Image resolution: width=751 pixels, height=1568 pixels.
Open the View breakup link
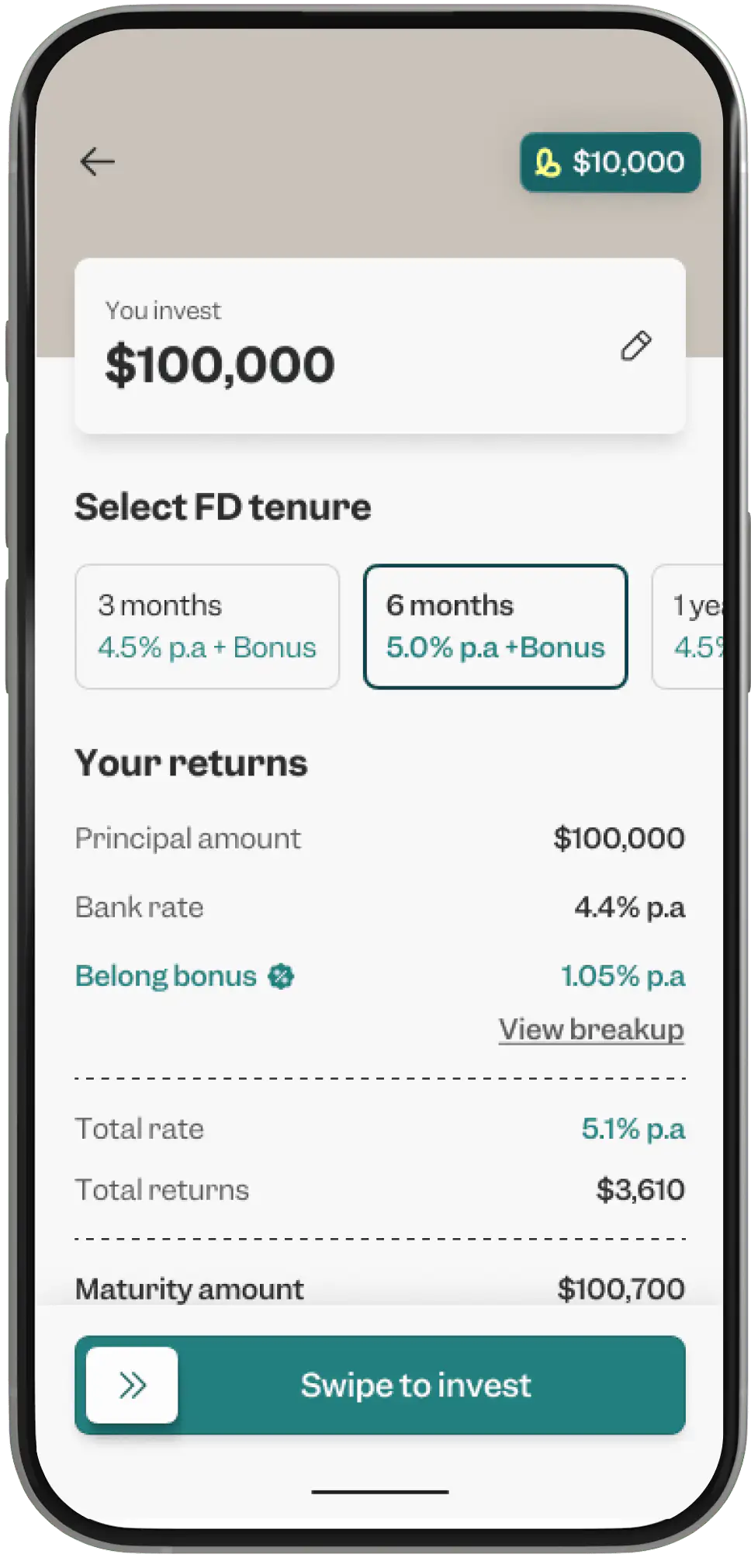591,1029
